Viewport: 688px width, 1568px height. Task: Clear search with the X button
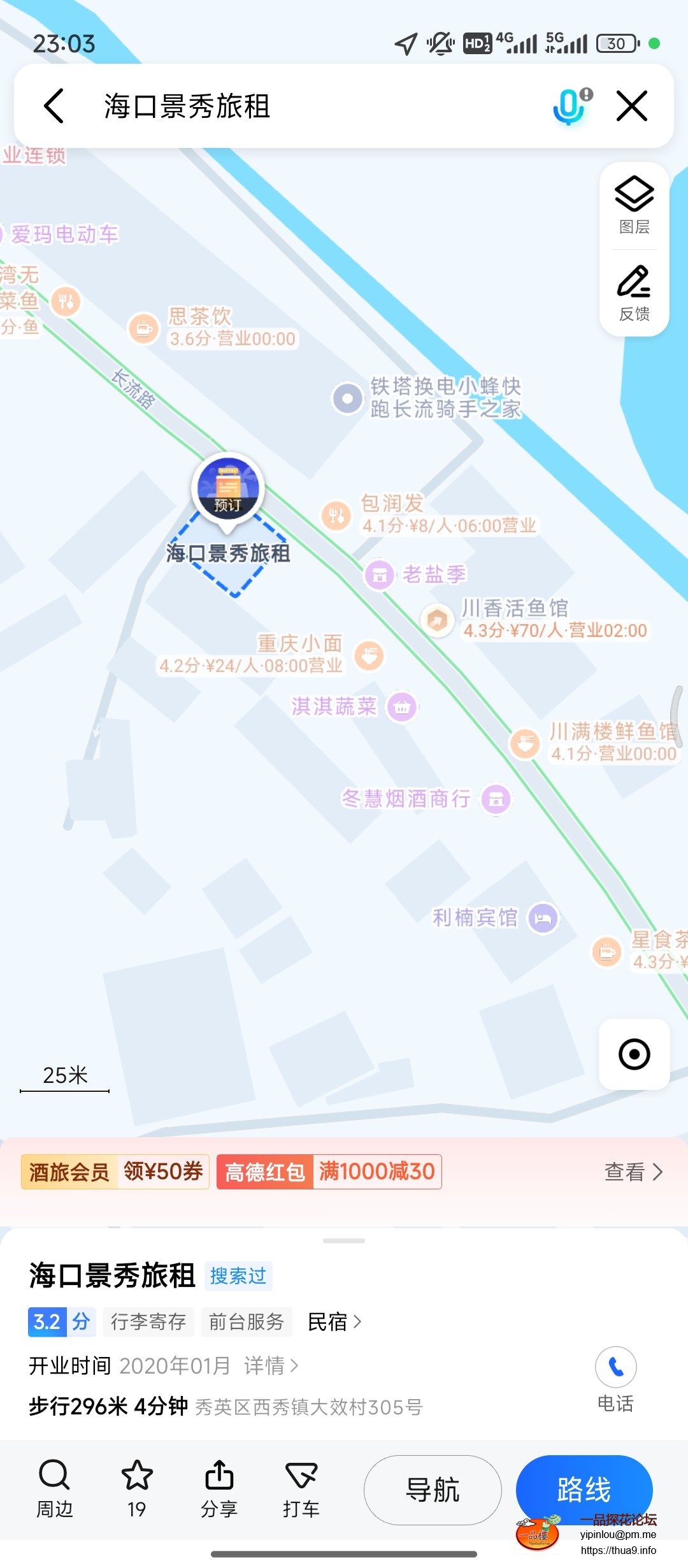coord(631,106)
